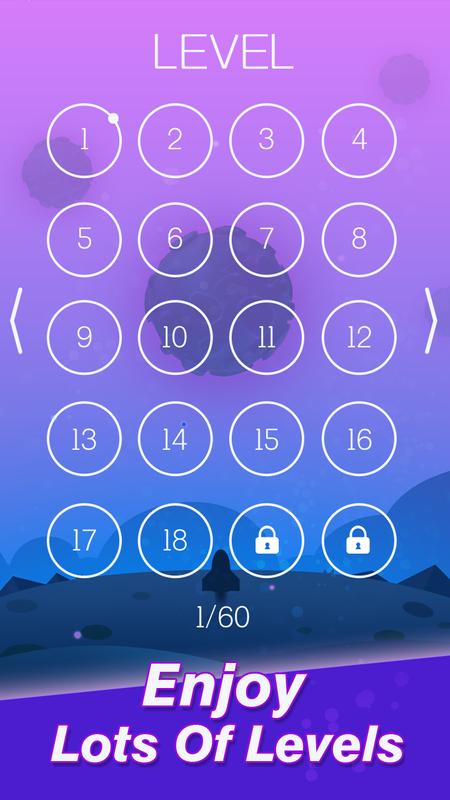Viewport: 450px width, 800px height.
Task: Choose level 4
Action: pyautogui.click(x=359, y=140)
